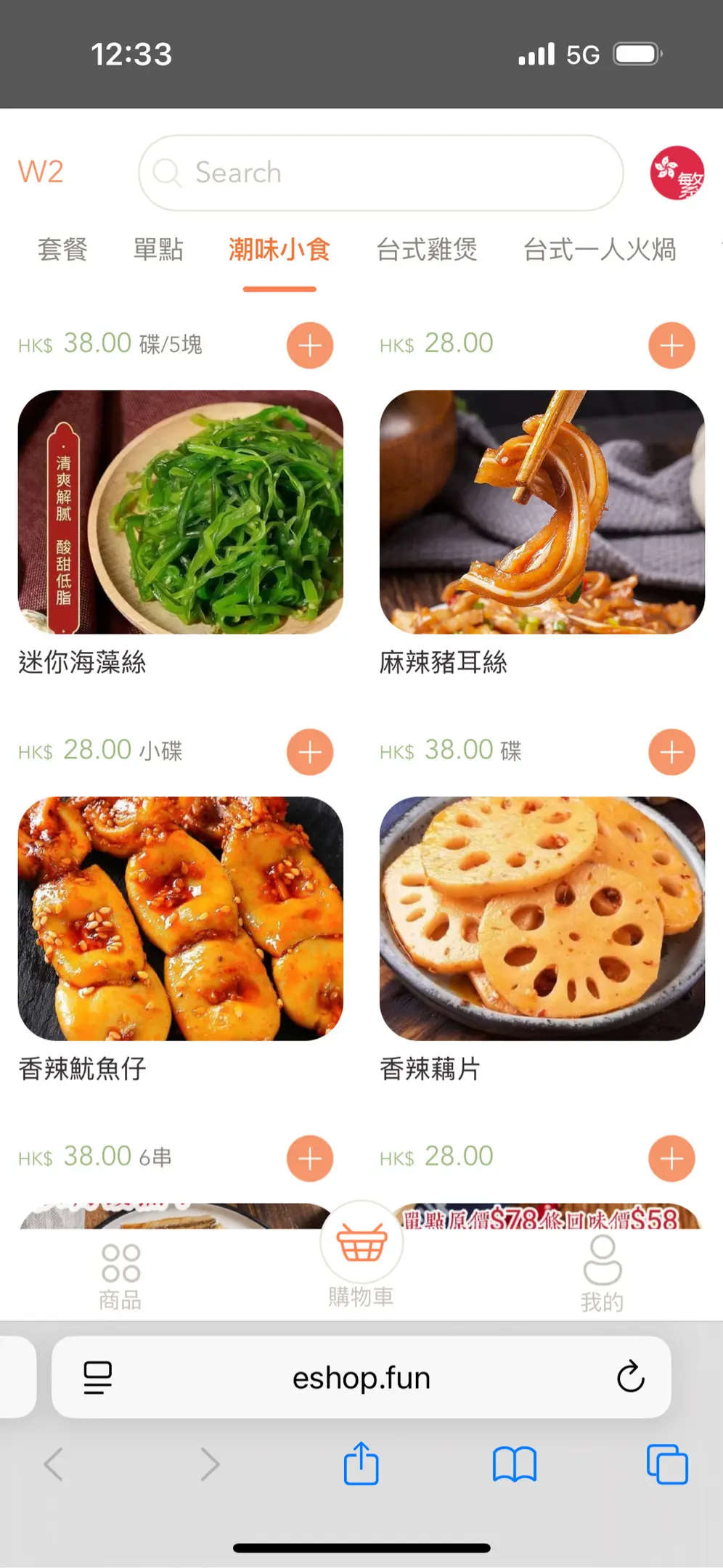Select the 單點 category tab

click(158, 250)
